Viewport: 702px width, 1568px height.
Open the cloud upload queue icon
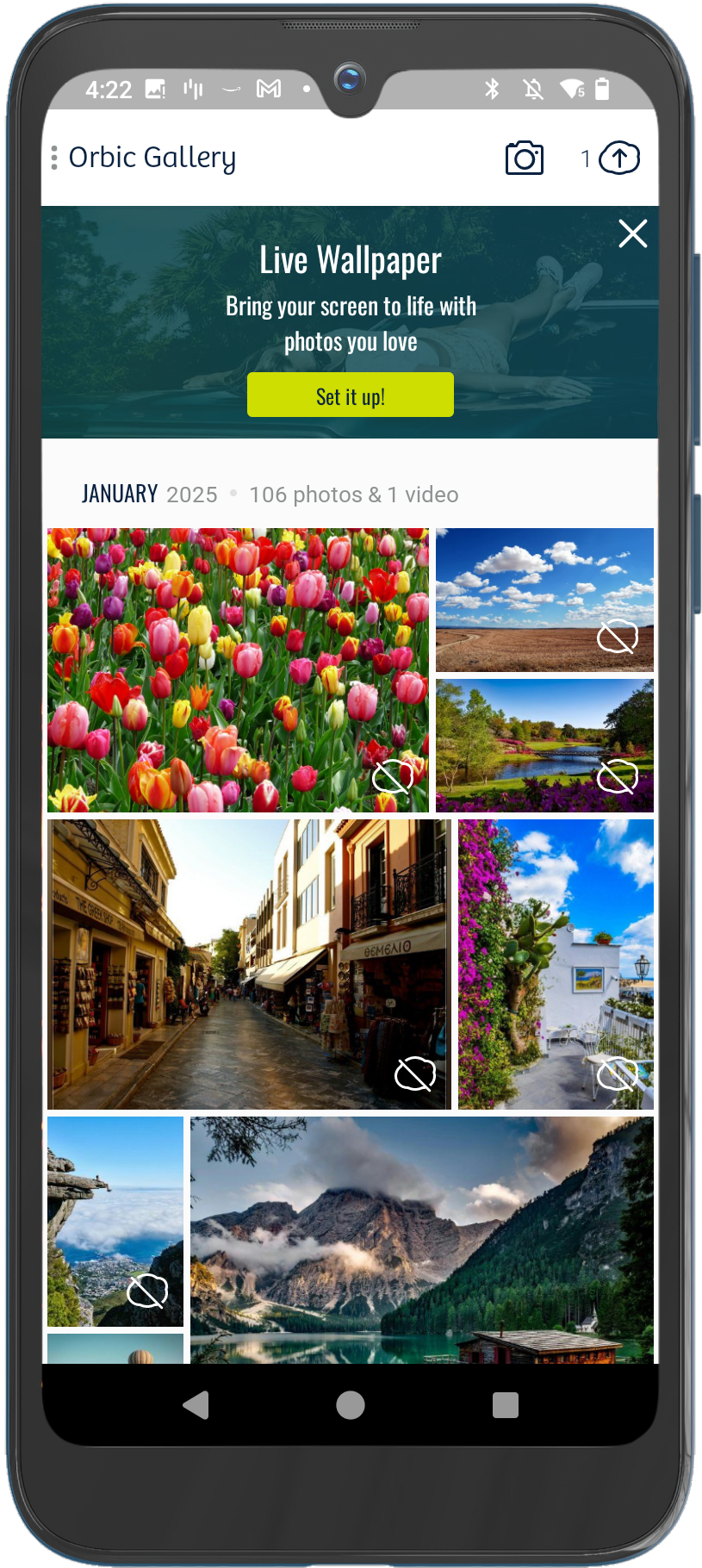618,159
